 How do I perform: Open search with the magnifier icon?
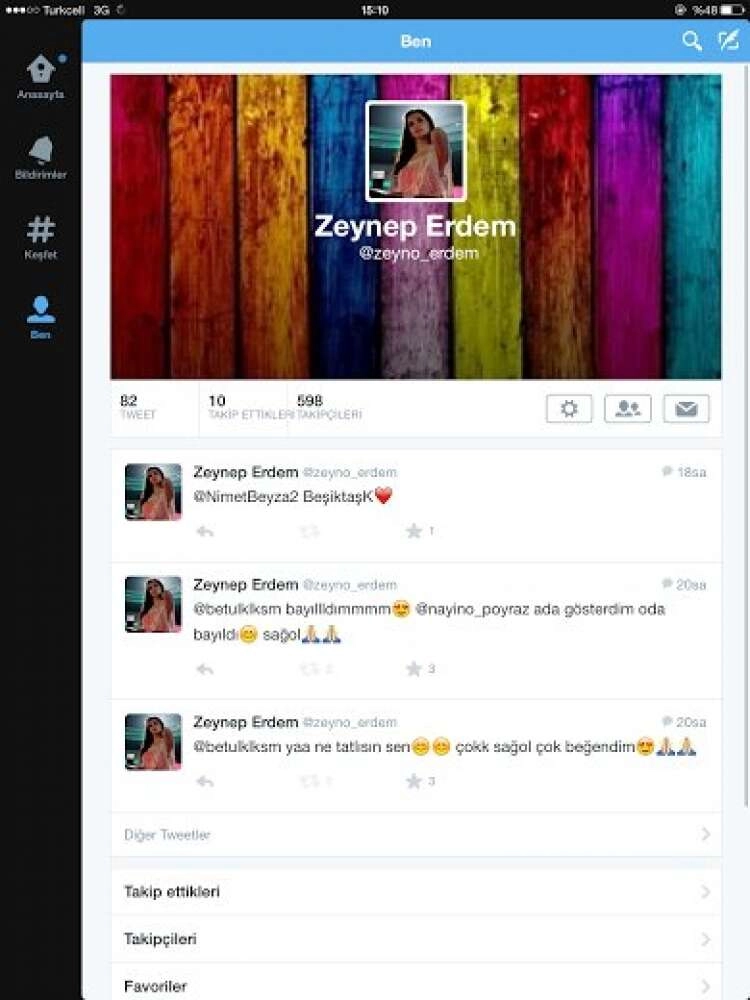click(692, 41)
